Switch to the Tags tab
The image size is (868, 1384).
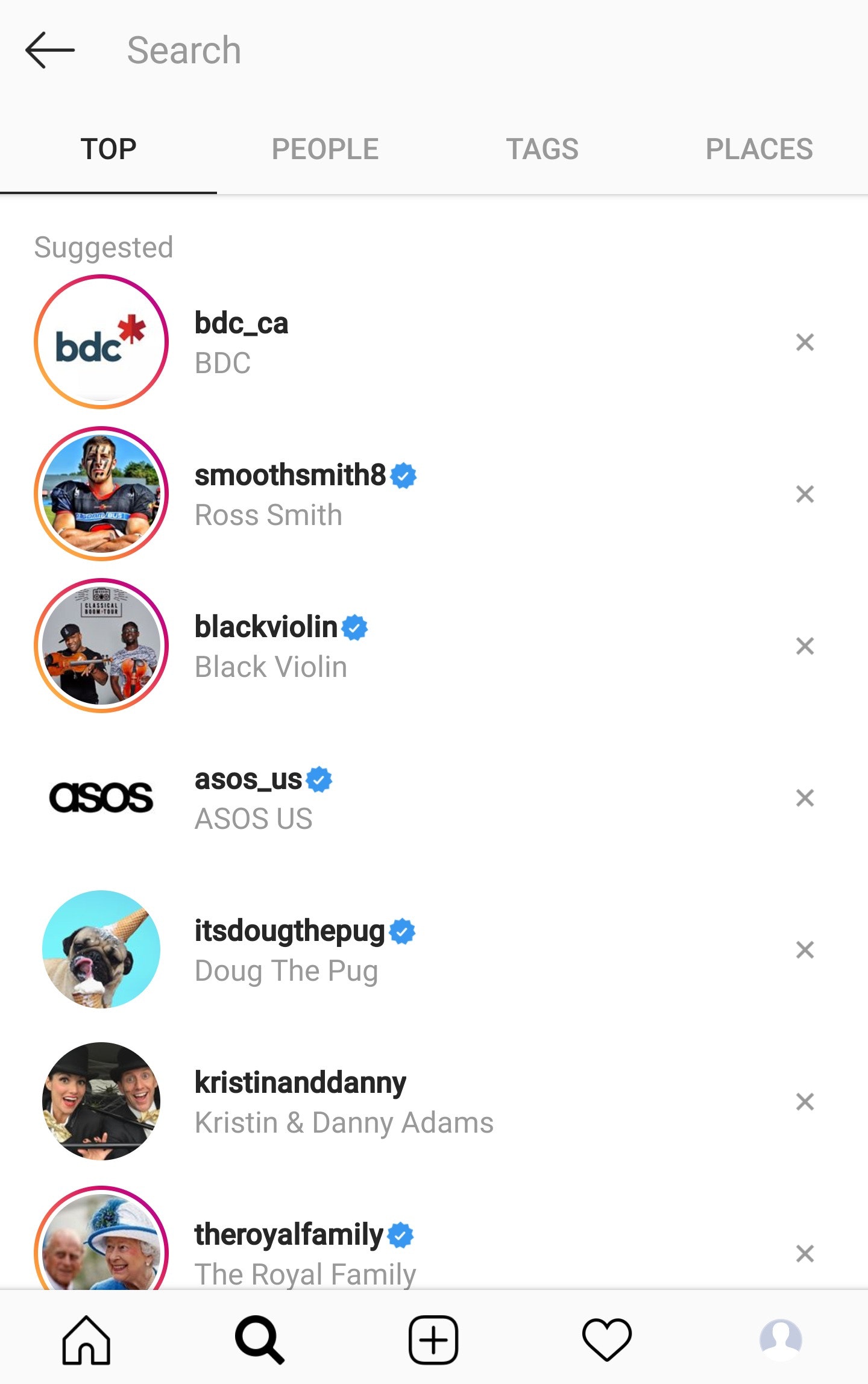(x=542, y=149)
